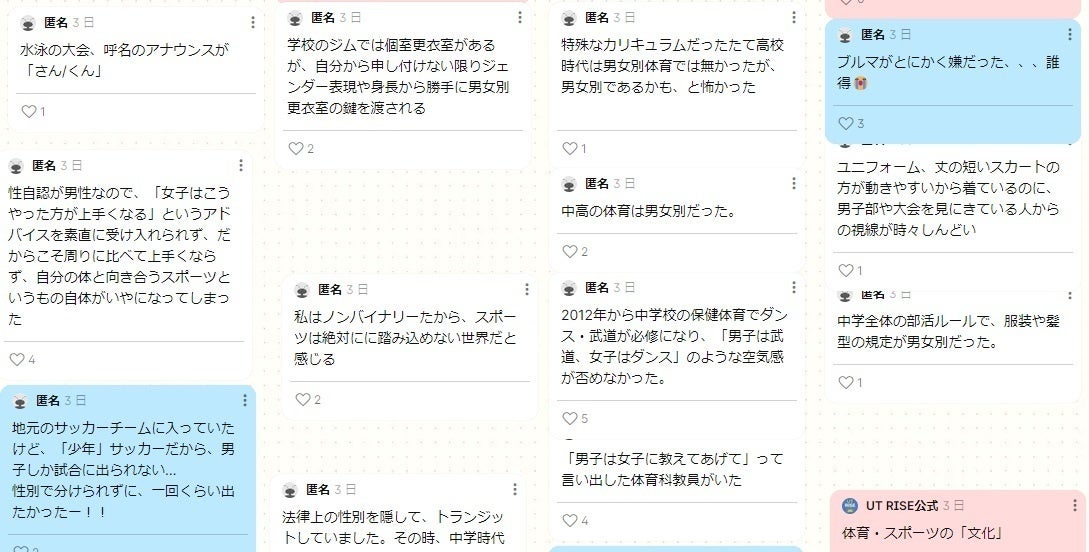
Task: Like the 性自認が男性 post
Action: [x=17, y=359]
